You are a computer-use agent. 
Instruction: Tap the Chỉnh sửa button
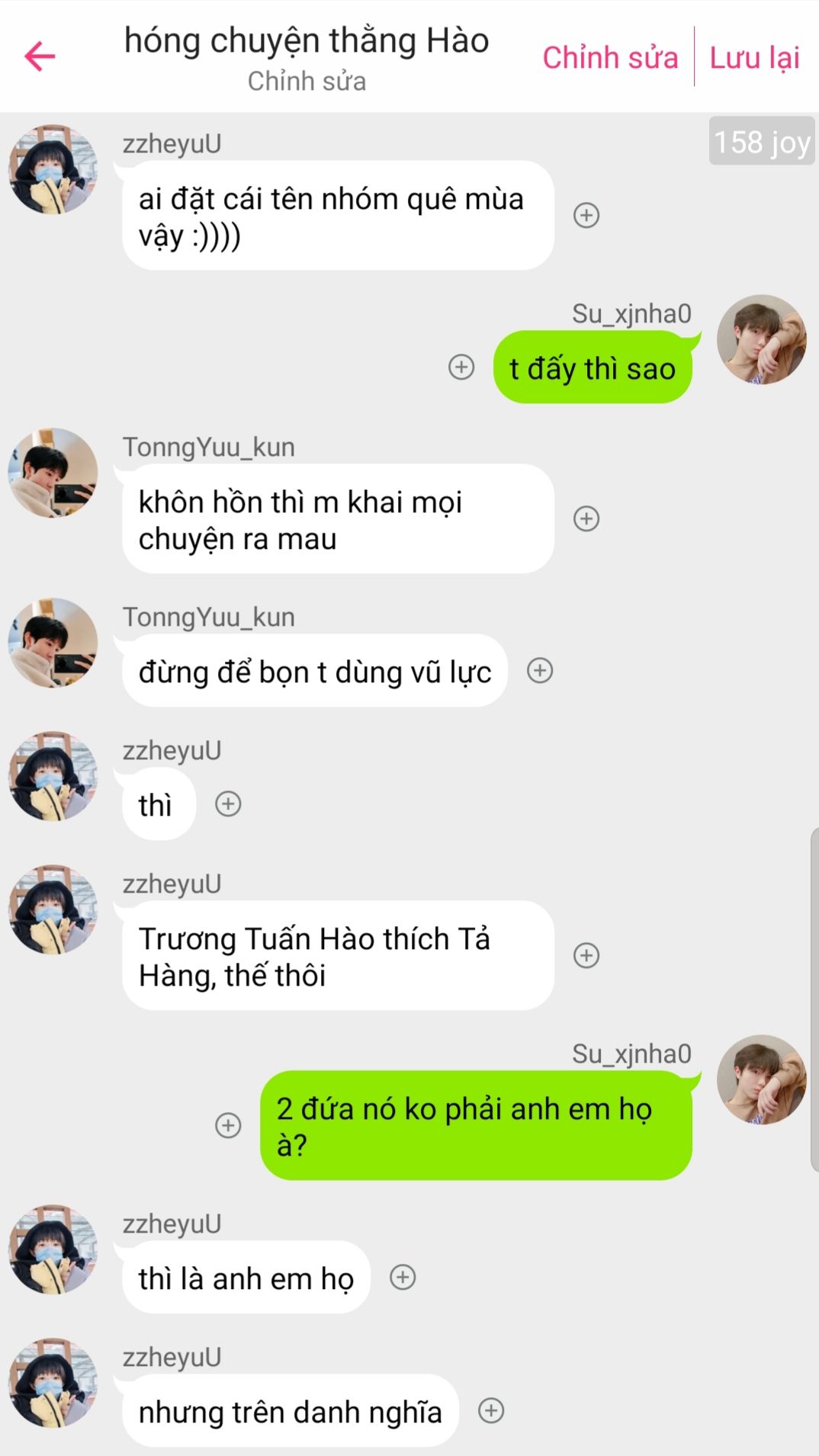point(610,58)
